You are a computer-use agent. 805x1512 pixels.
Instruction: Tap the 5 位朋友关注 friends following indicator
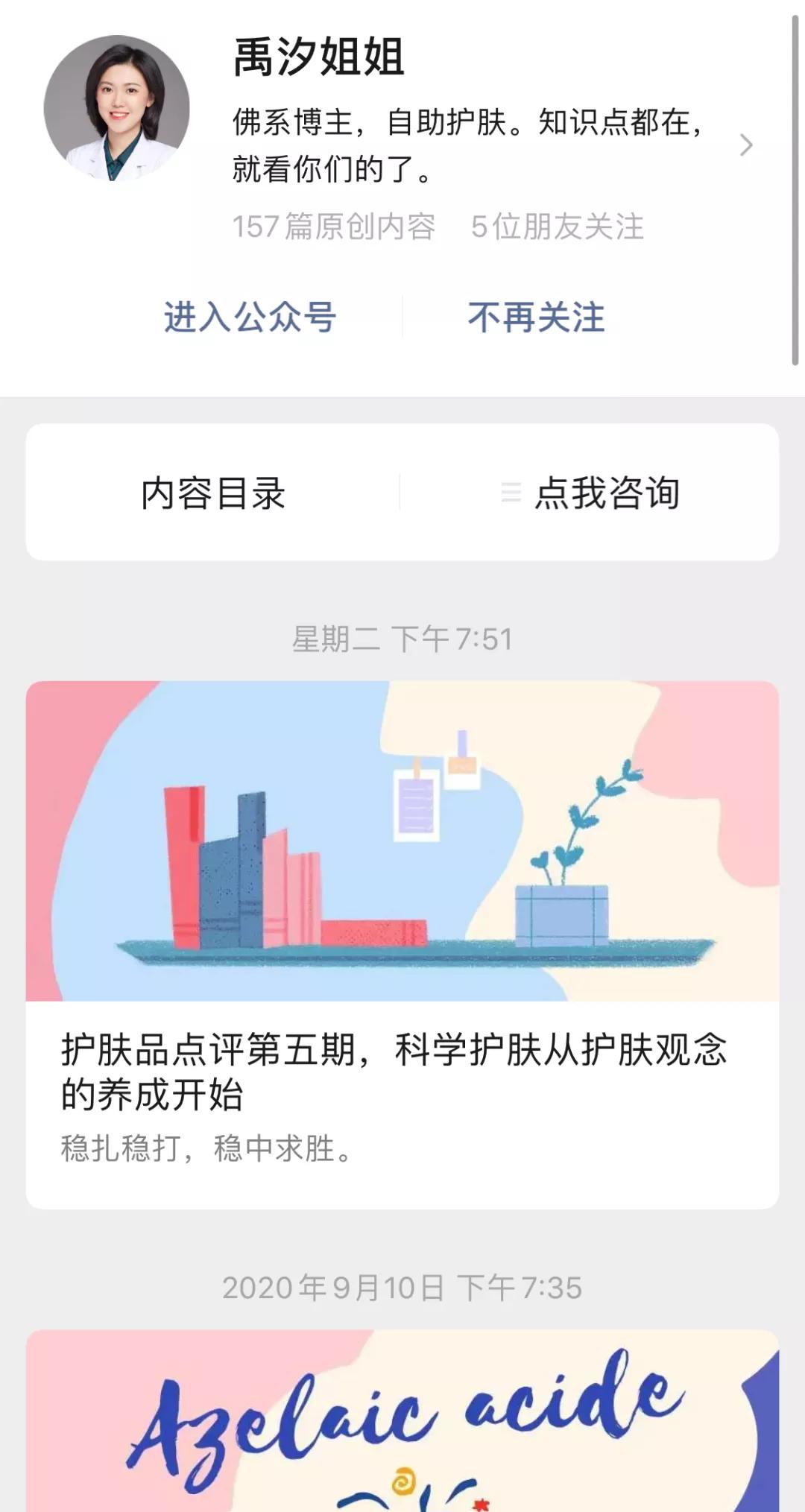click(559, 229)
